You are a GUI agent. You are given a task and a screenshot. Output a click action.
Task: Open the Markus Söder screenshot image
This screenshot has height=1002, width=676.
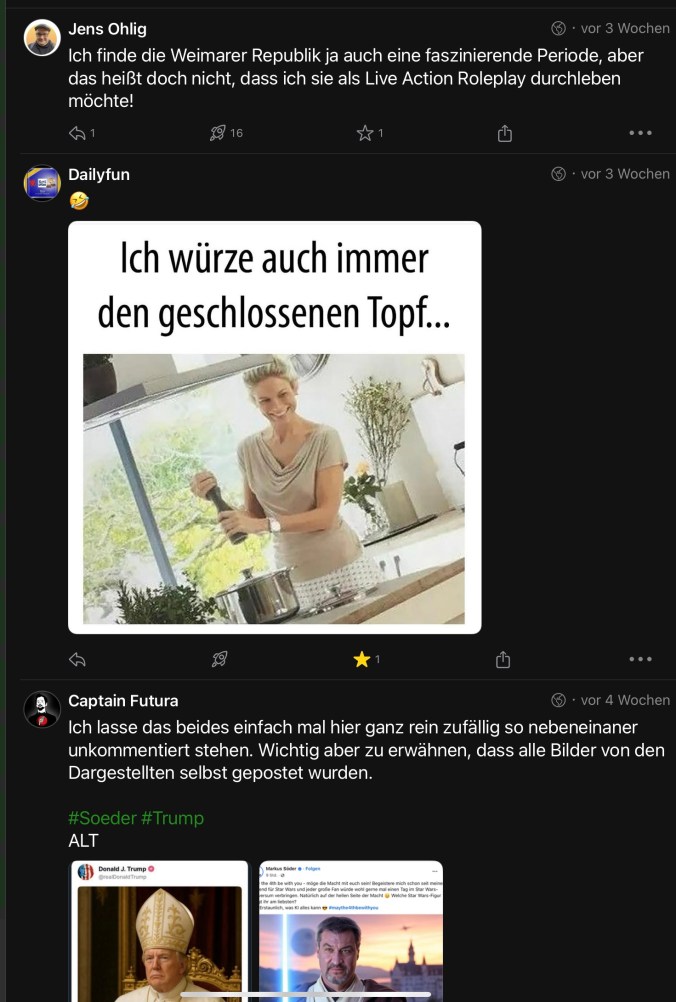tap(350, 930)
